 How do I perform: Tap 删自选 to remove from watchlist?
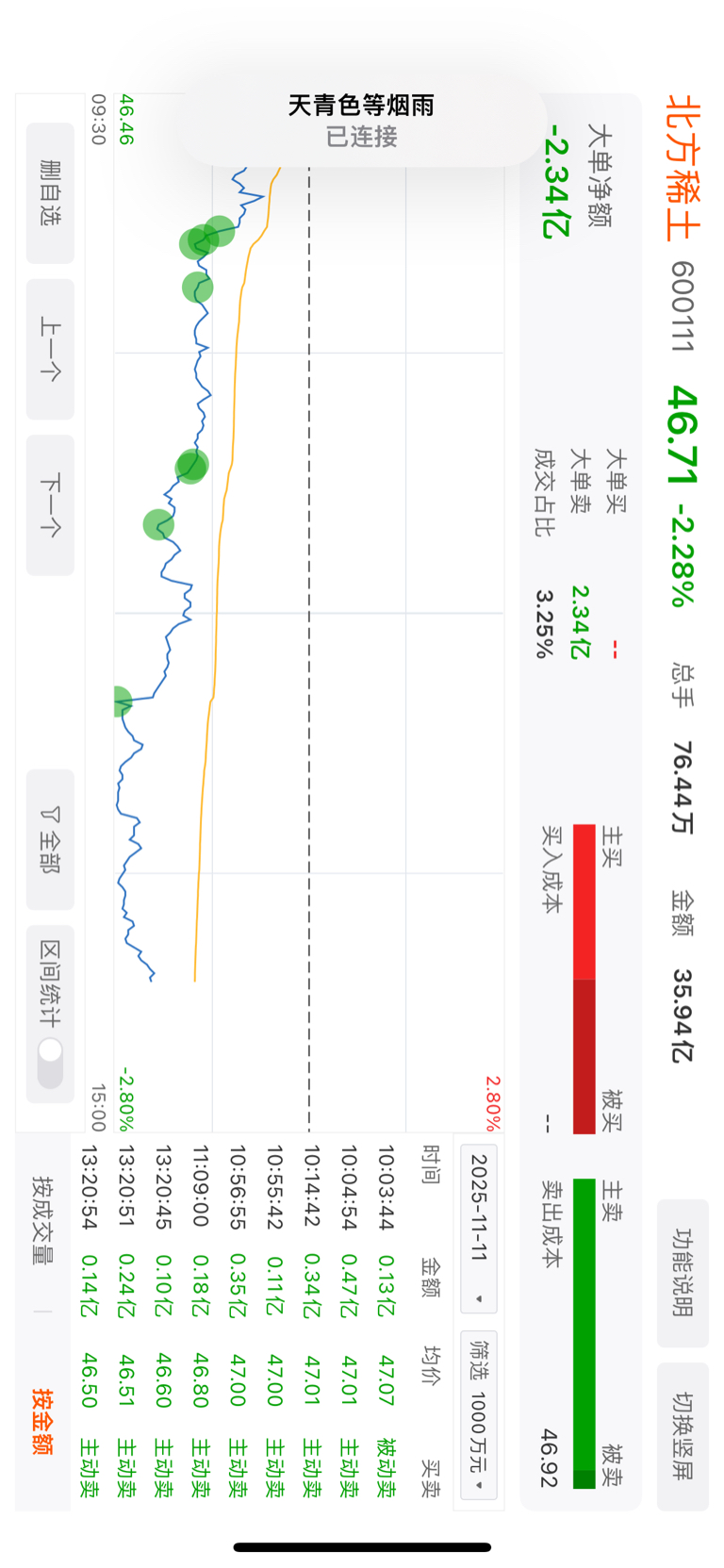[50, 192]
